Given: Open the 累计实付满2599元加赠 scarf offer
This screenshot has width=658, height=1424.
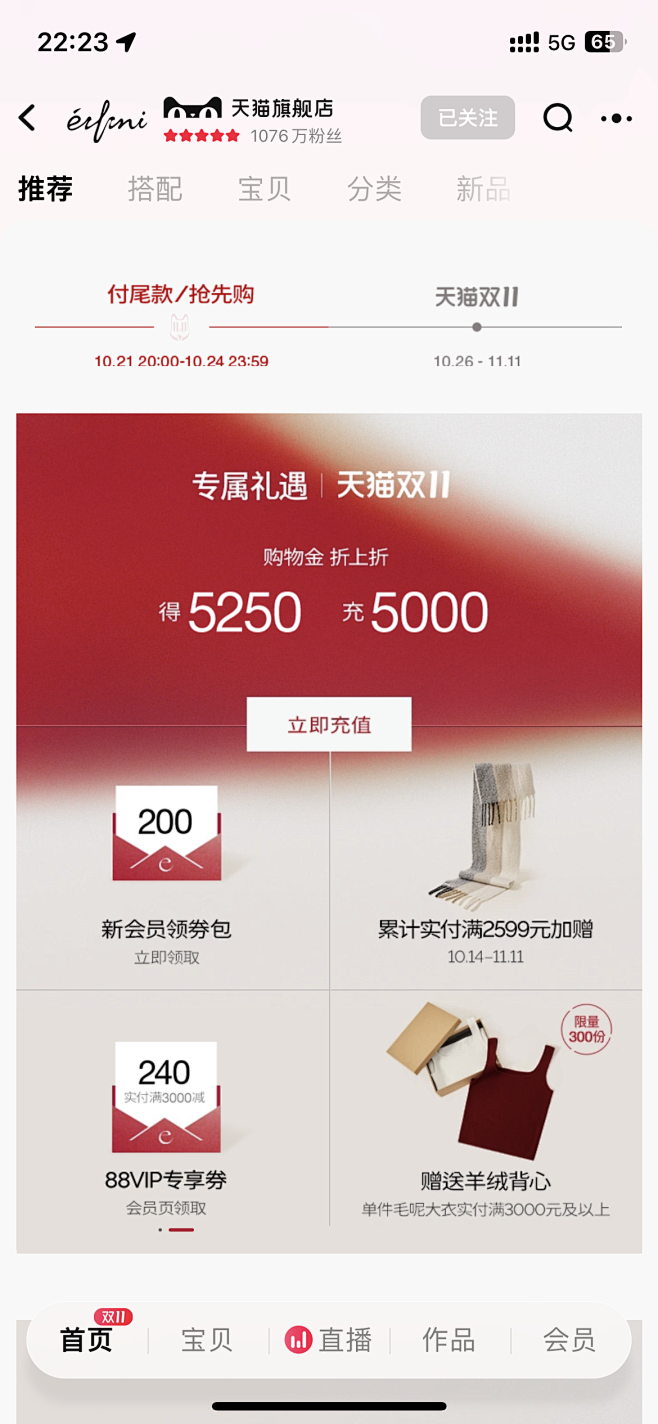Looking at the screenshot, I should [486, 870].
